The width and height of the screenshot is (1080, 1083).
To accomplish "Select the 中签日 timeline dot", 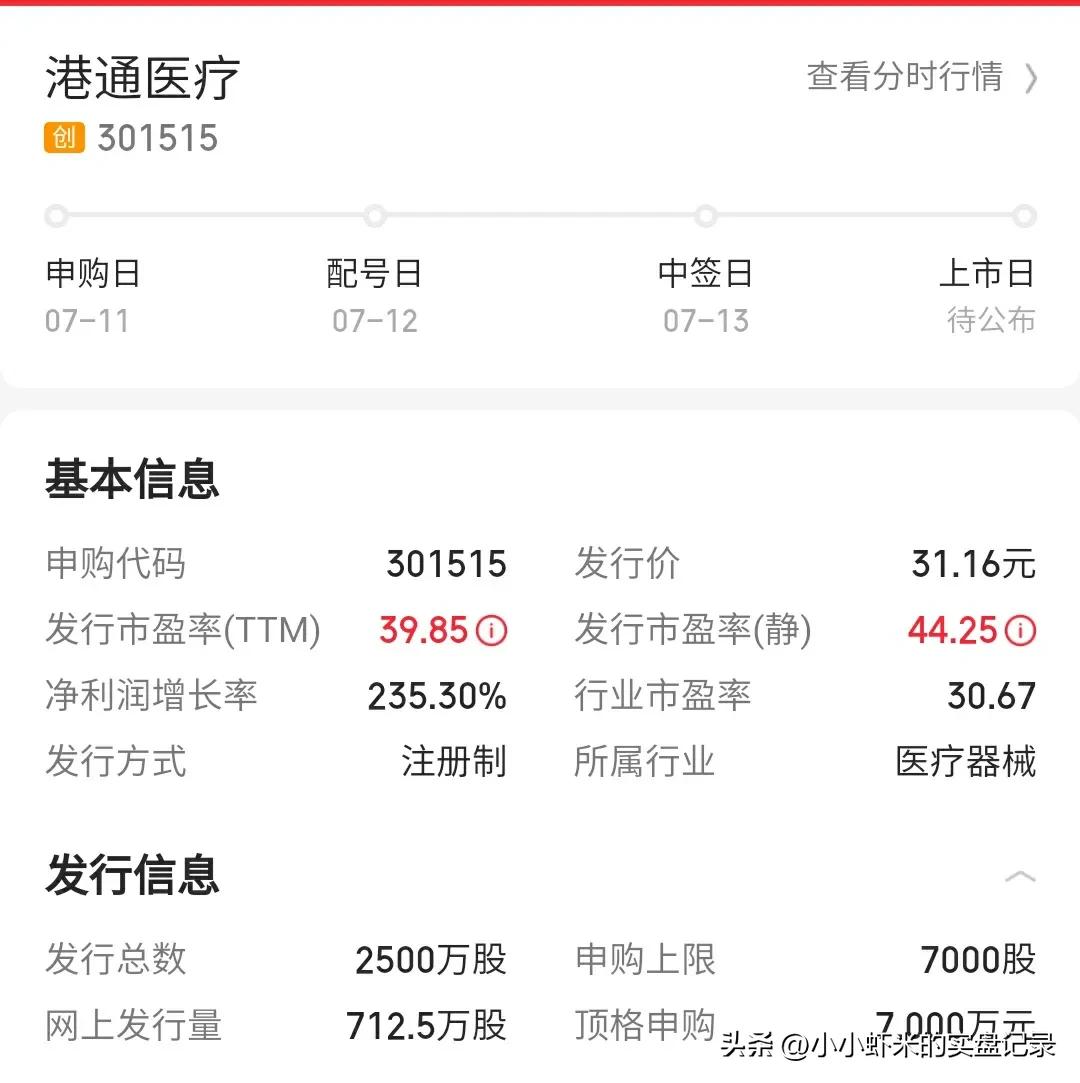I will tap(706, 216).
